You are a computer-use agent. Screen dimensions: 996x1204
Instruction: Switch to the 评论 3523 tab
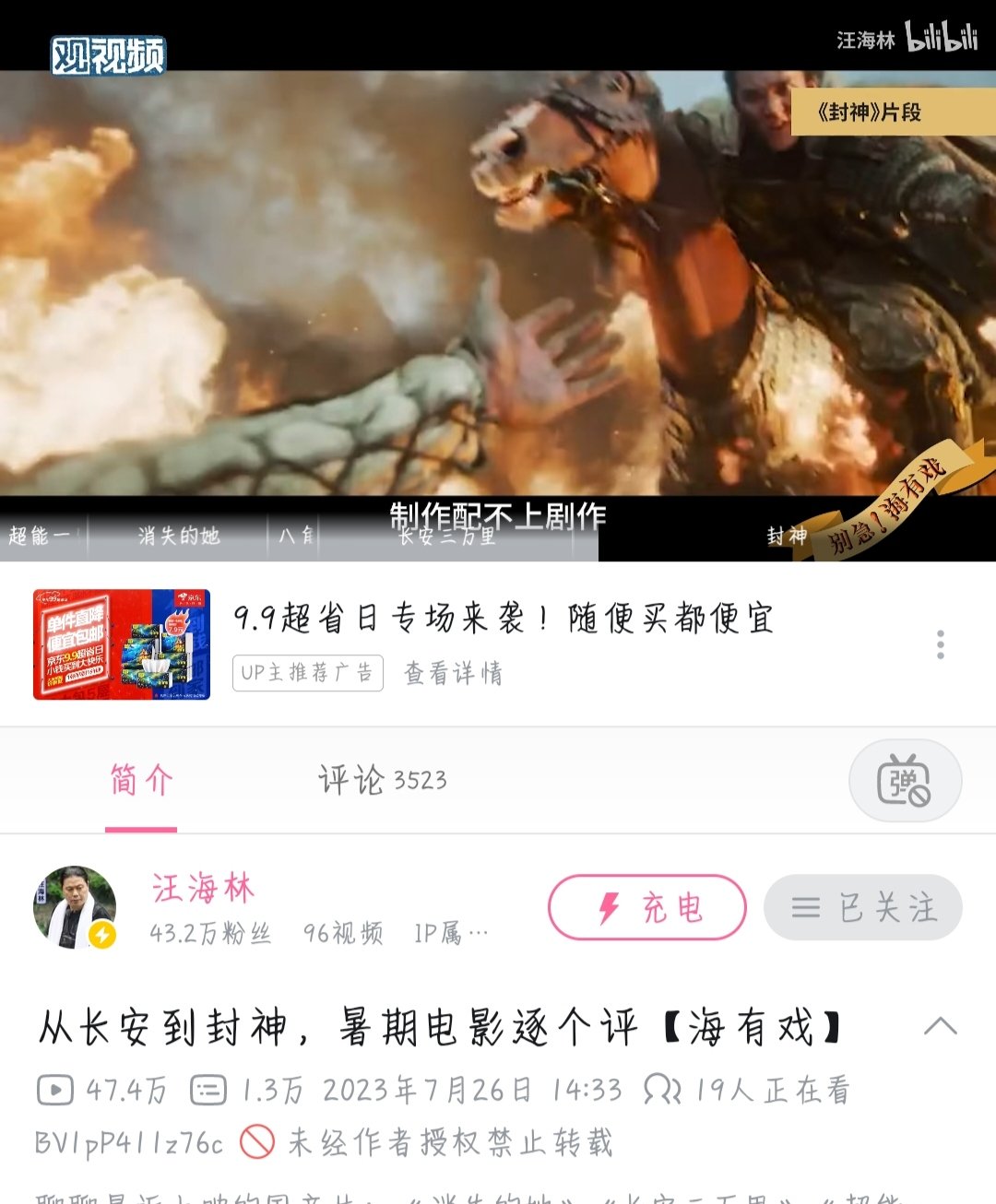pos(382,781)
